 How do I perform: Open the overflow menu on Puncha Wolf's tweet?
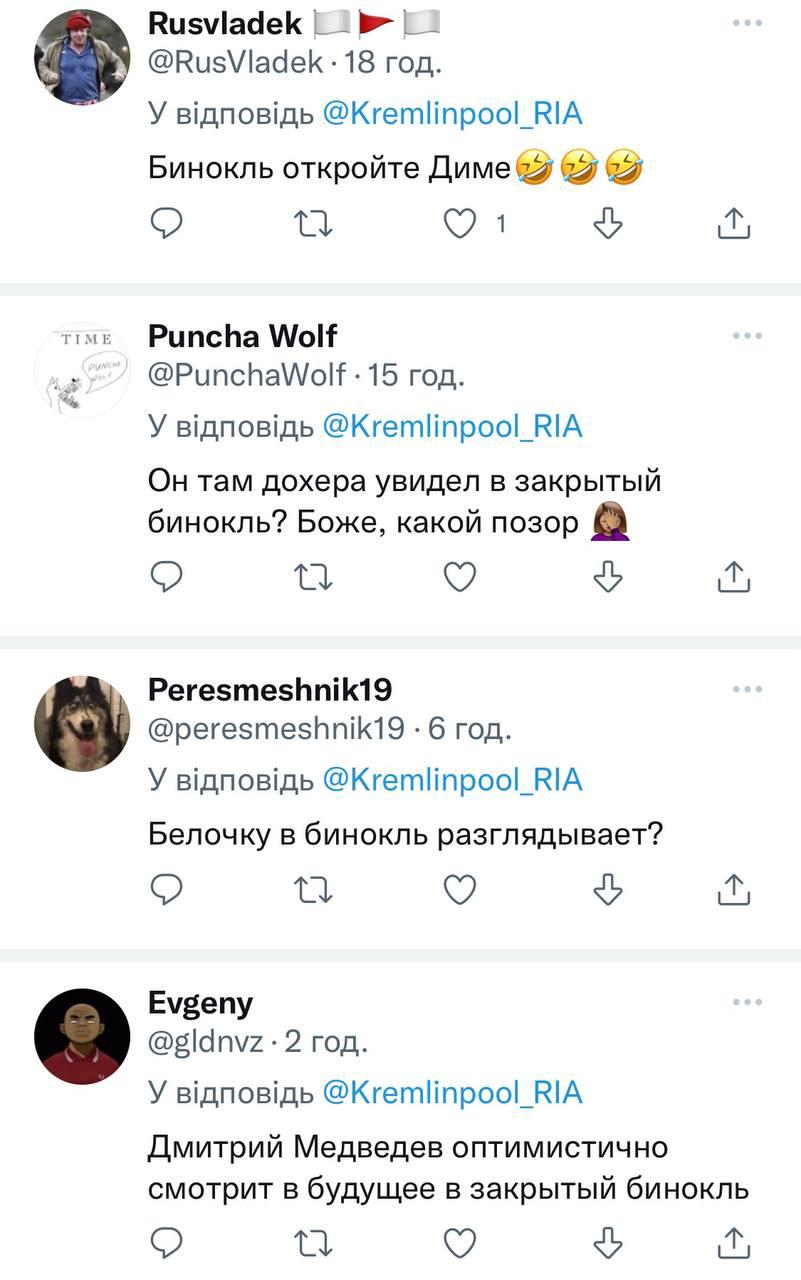click(x=747, y=337)
